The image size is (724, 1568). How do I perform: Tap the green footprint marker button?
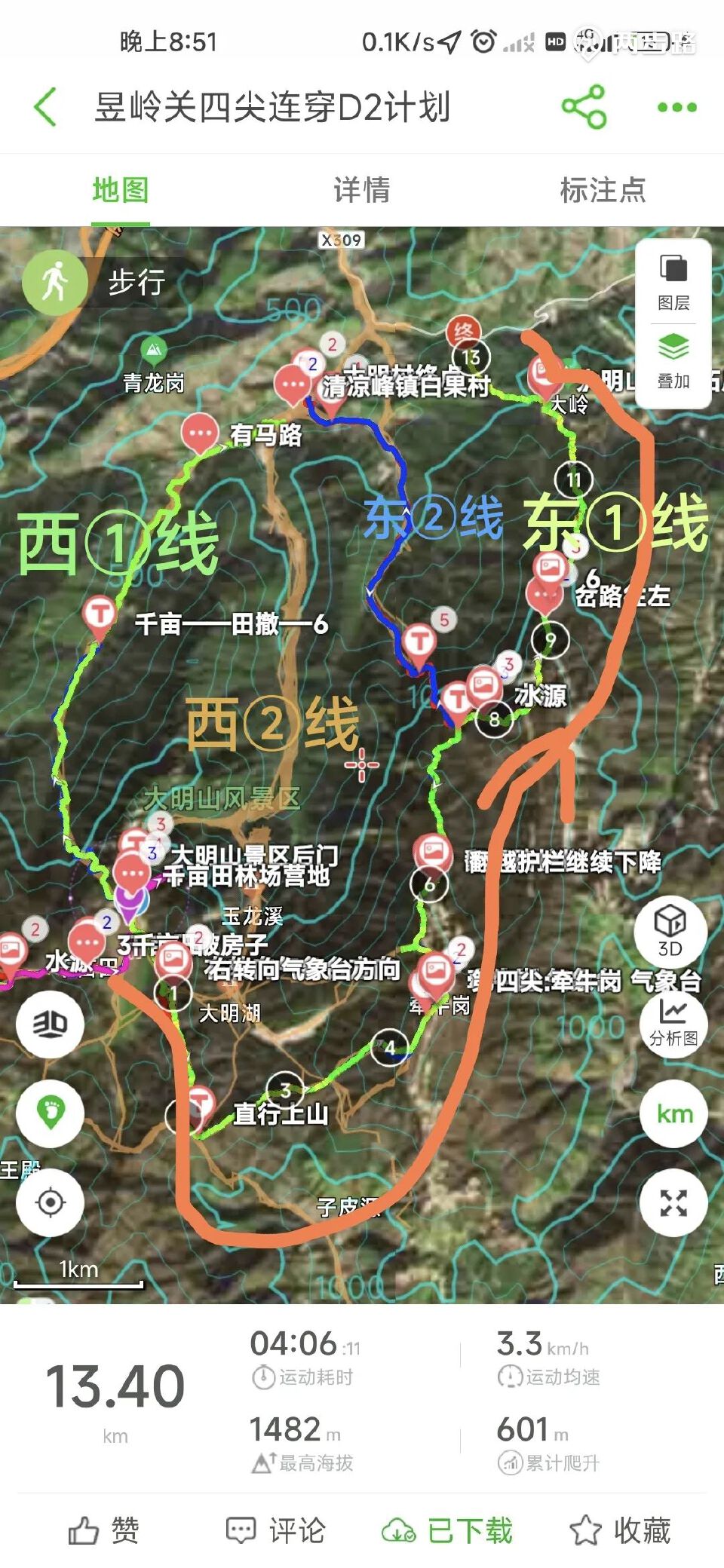tap(51, 1112)
